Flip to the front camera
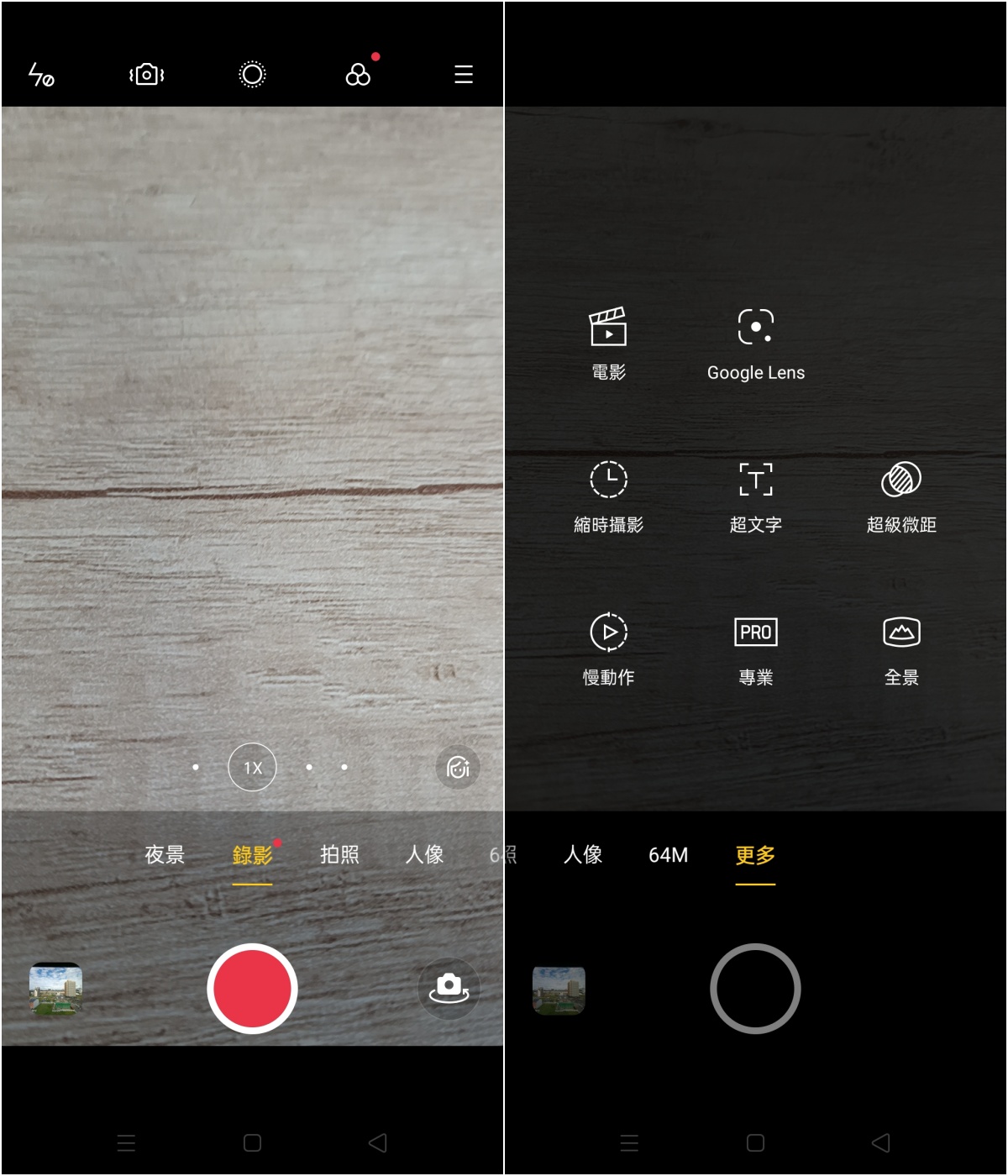Image resolution: width=1008 pixels, height=1176 pixels. coord(449,989)
